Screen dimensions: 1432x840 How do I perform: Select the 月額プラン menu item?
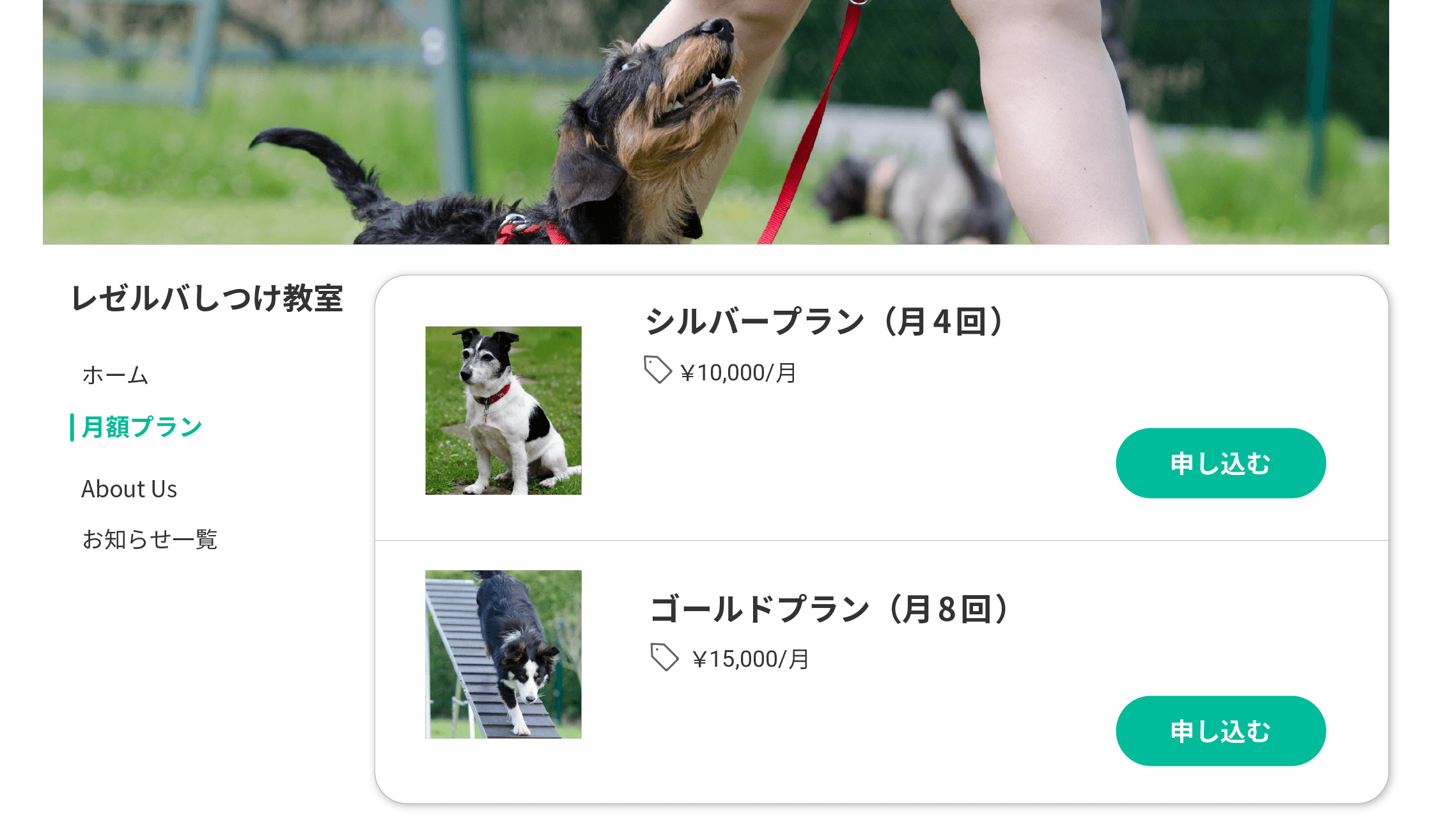pyautogui.click(x=142, y=427)
